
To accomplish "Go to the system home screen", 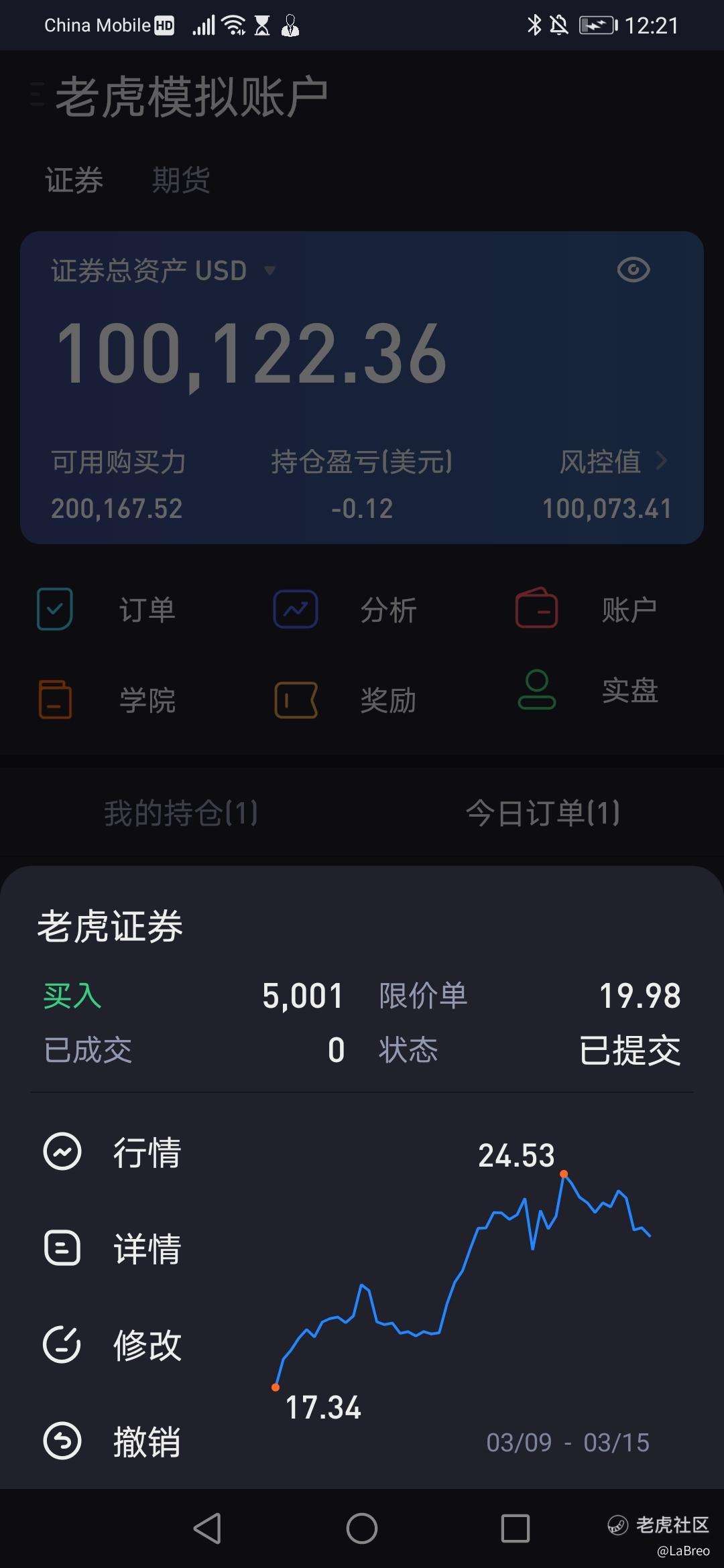I will pos(362,1528).
